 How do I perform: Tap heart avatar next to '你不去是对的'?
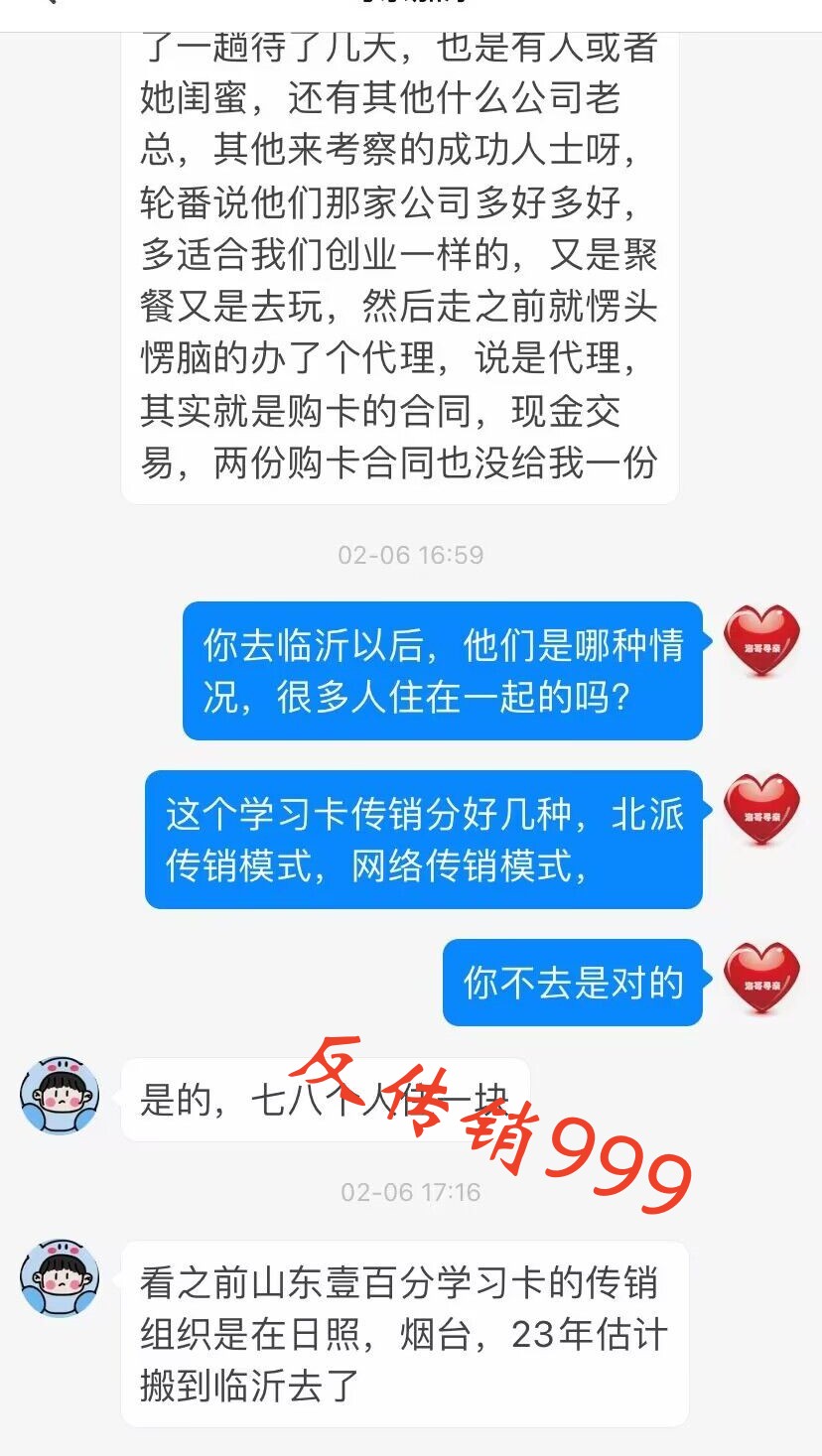coord(761,979)
